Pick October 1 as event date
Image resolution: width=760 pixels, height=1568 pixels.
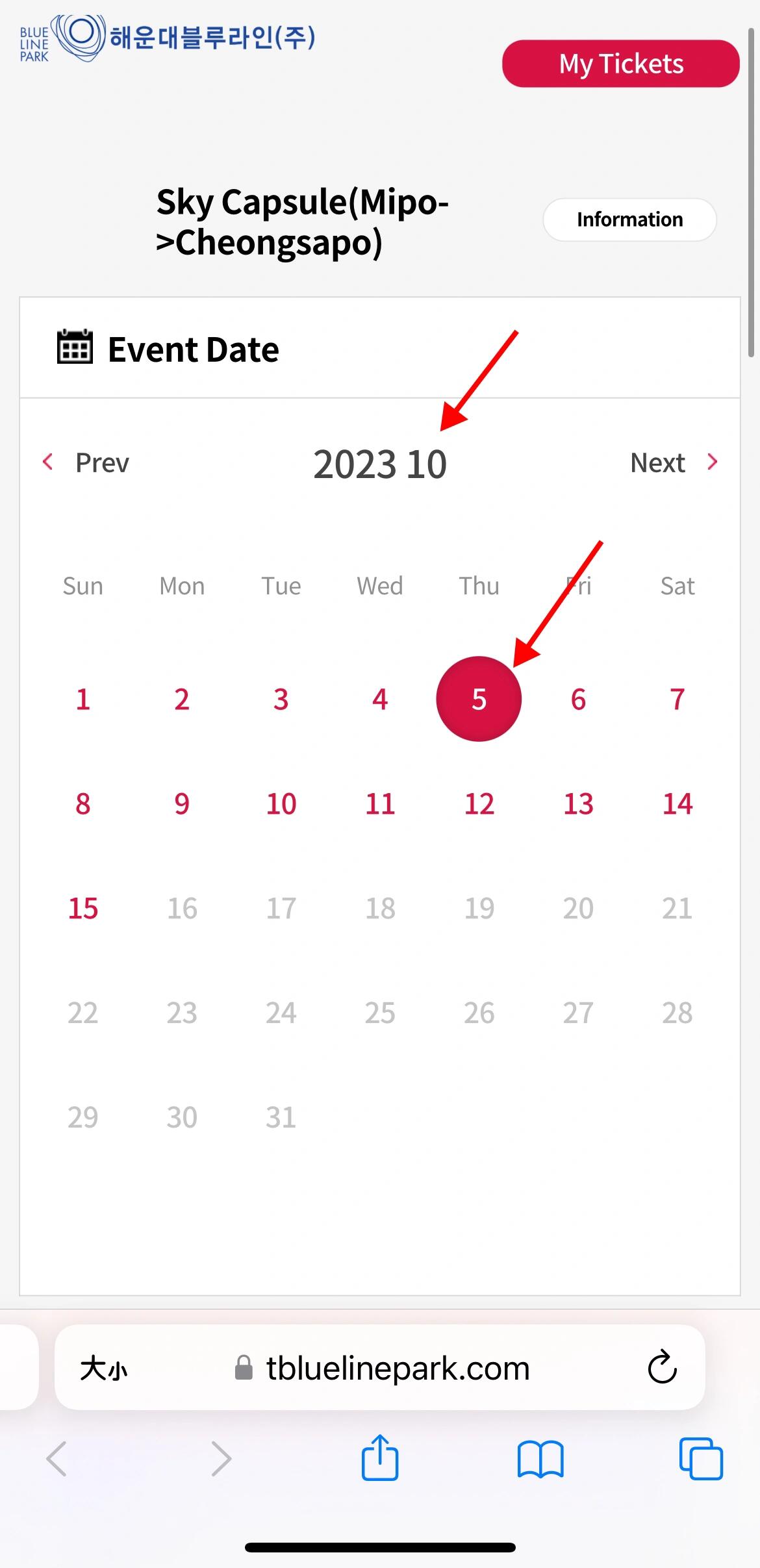[x=82, y=699]
